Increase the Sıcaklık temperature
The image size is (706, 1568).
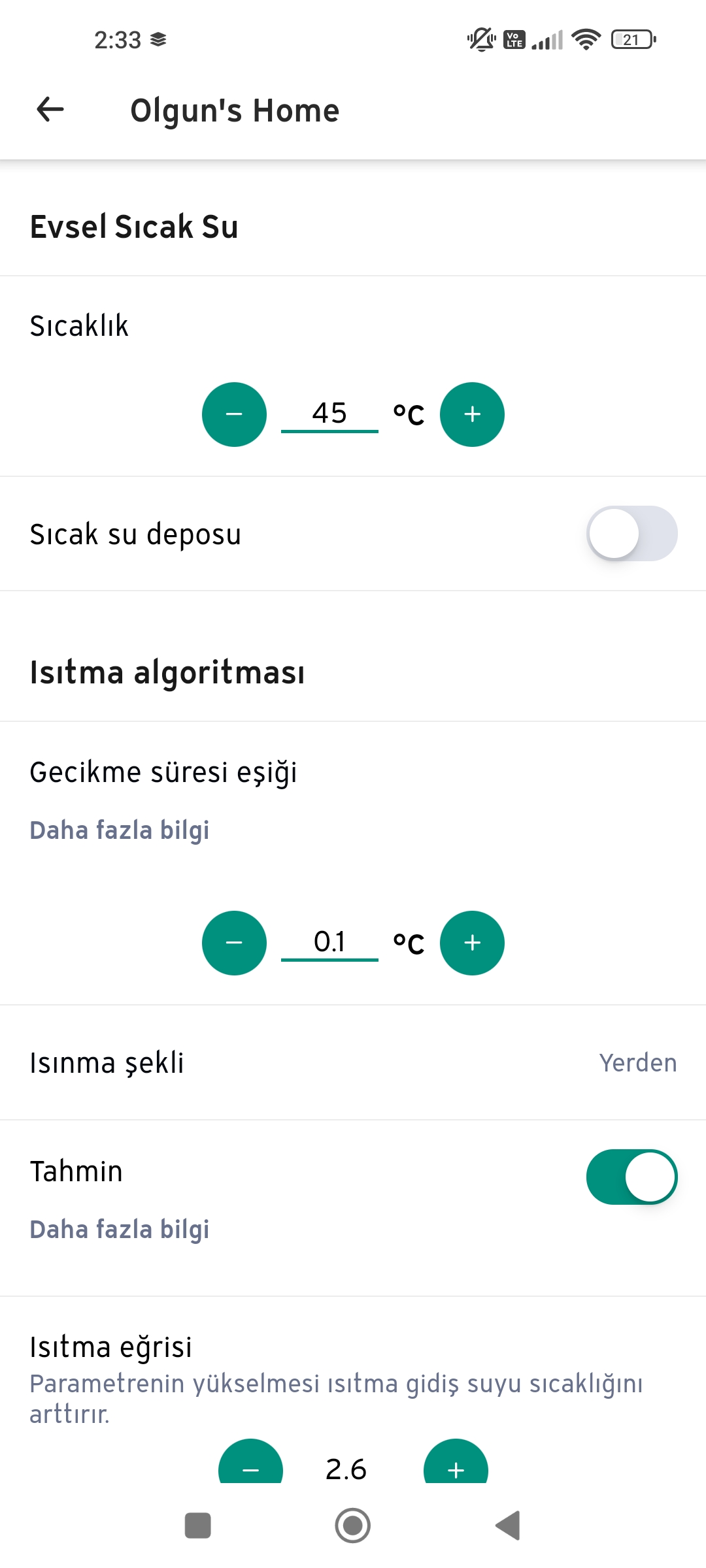(x=472, y=414)
